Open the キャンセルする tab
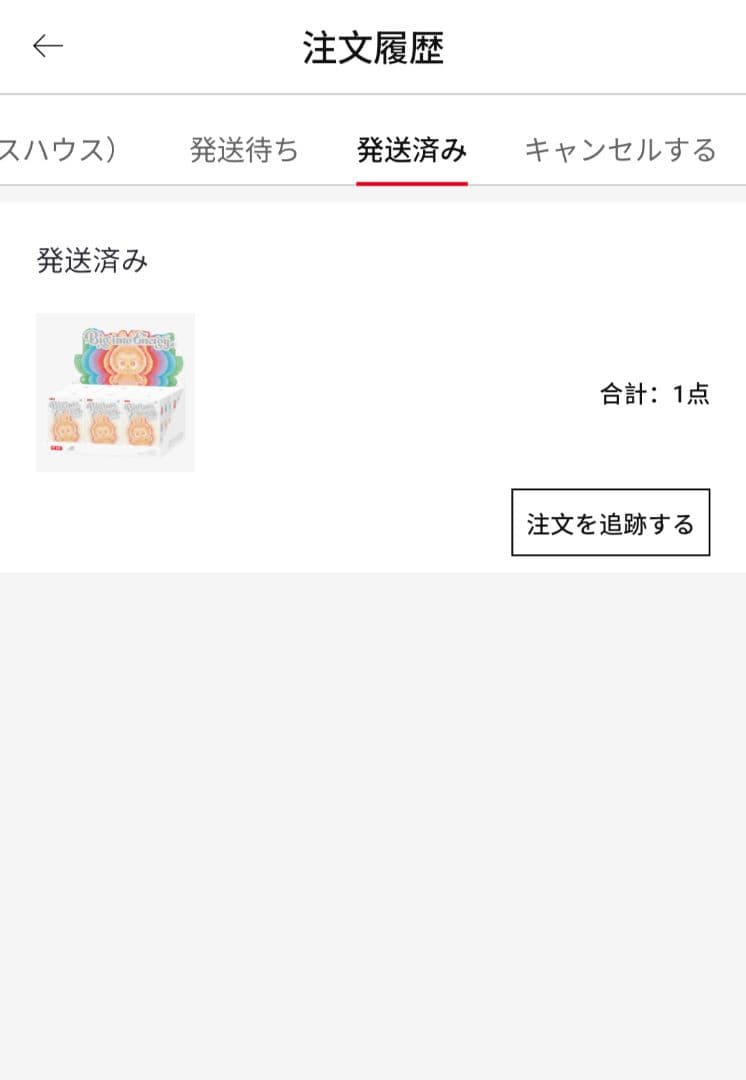Image resolution: width=746 pixels, height=1080 pixels. tap(618, 149)
